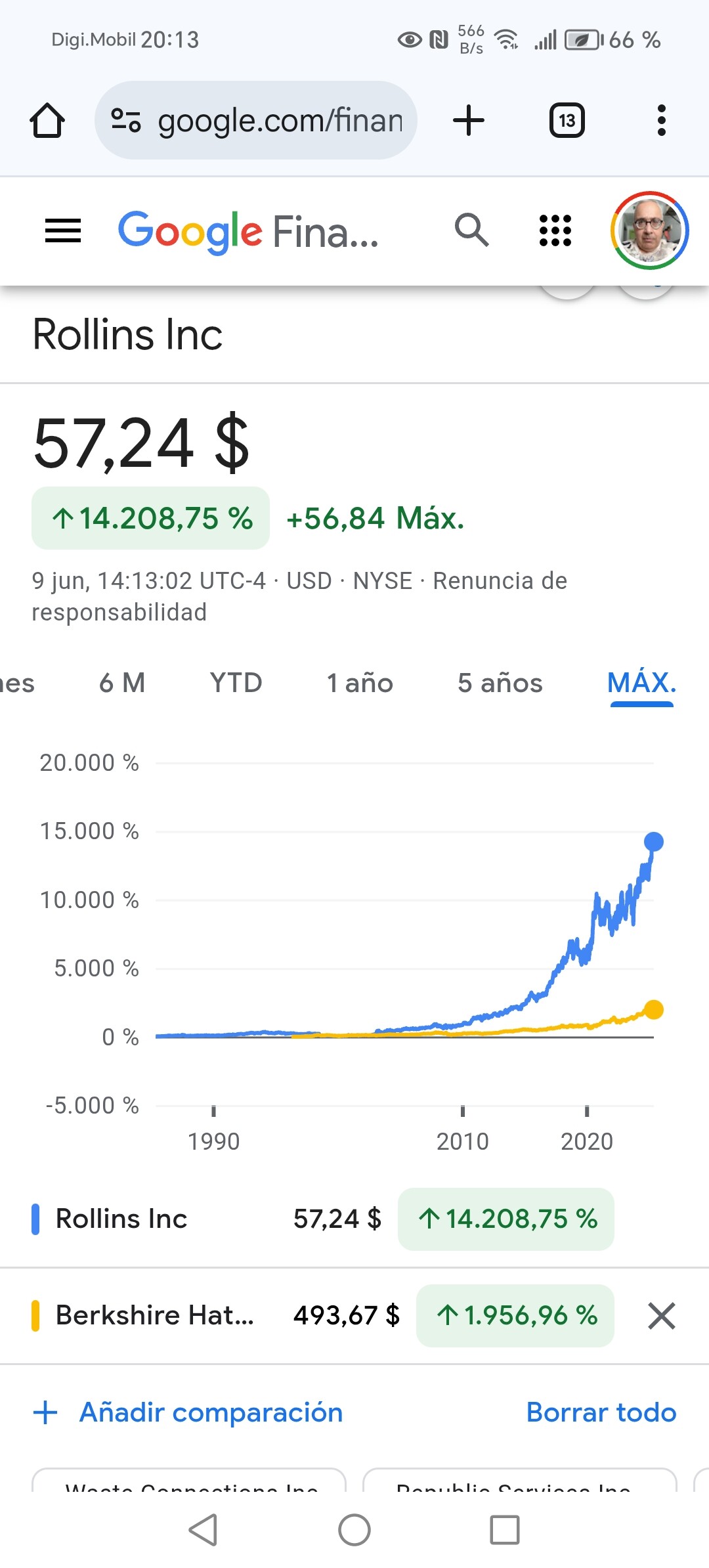This screenshot has width=709, height=1568.
Task: Select the MÁX. chart range
Action: coord(642,683)
